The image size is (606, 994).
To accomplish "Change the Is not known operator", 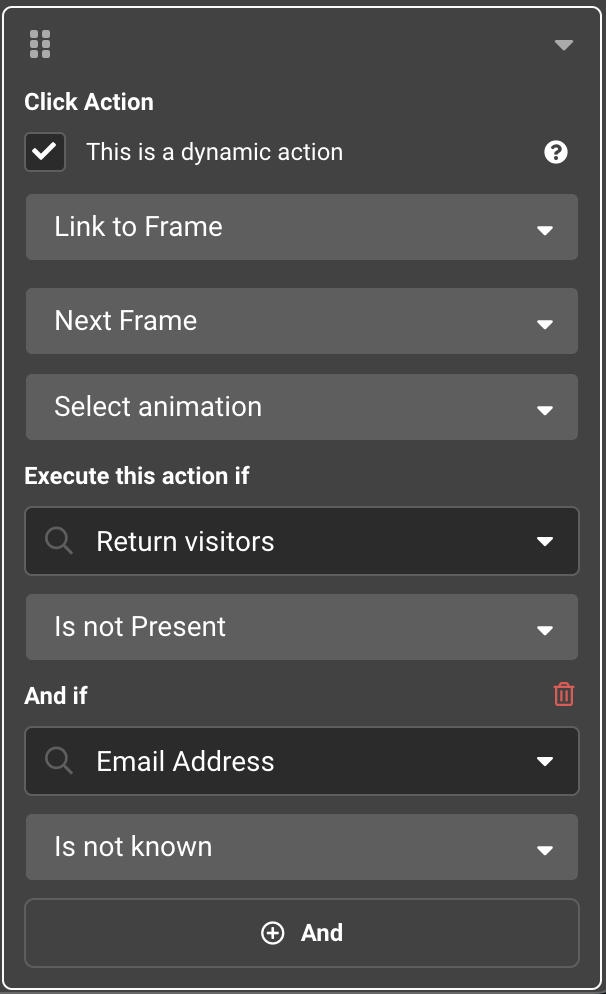I will tap(301, 847).
